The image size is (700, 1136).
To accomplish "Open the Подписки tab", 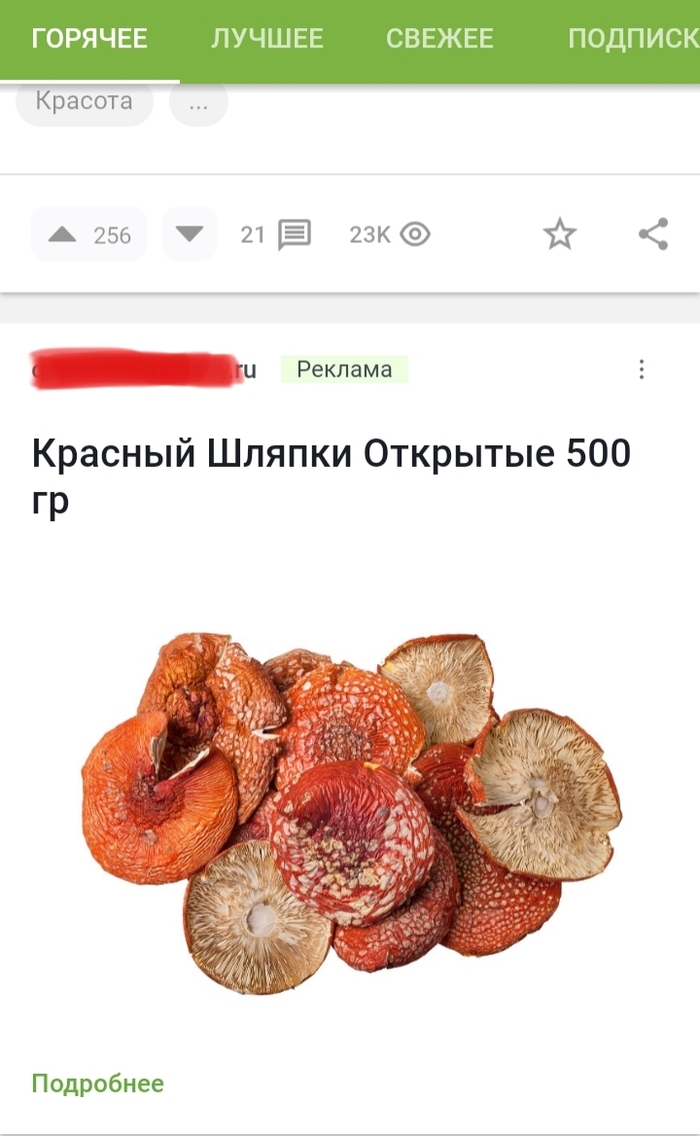I will [x=632, y=39].
